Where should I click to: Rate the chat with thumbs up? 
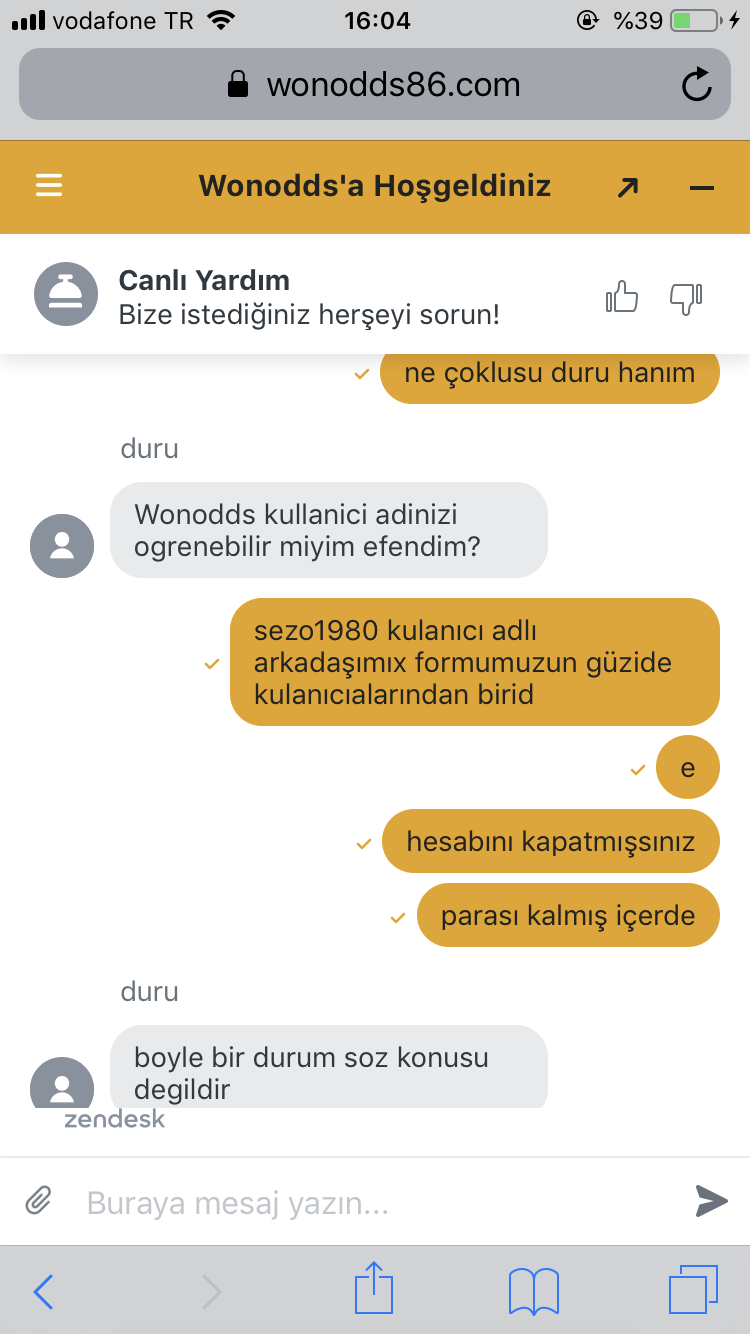[x=622, y=297]
